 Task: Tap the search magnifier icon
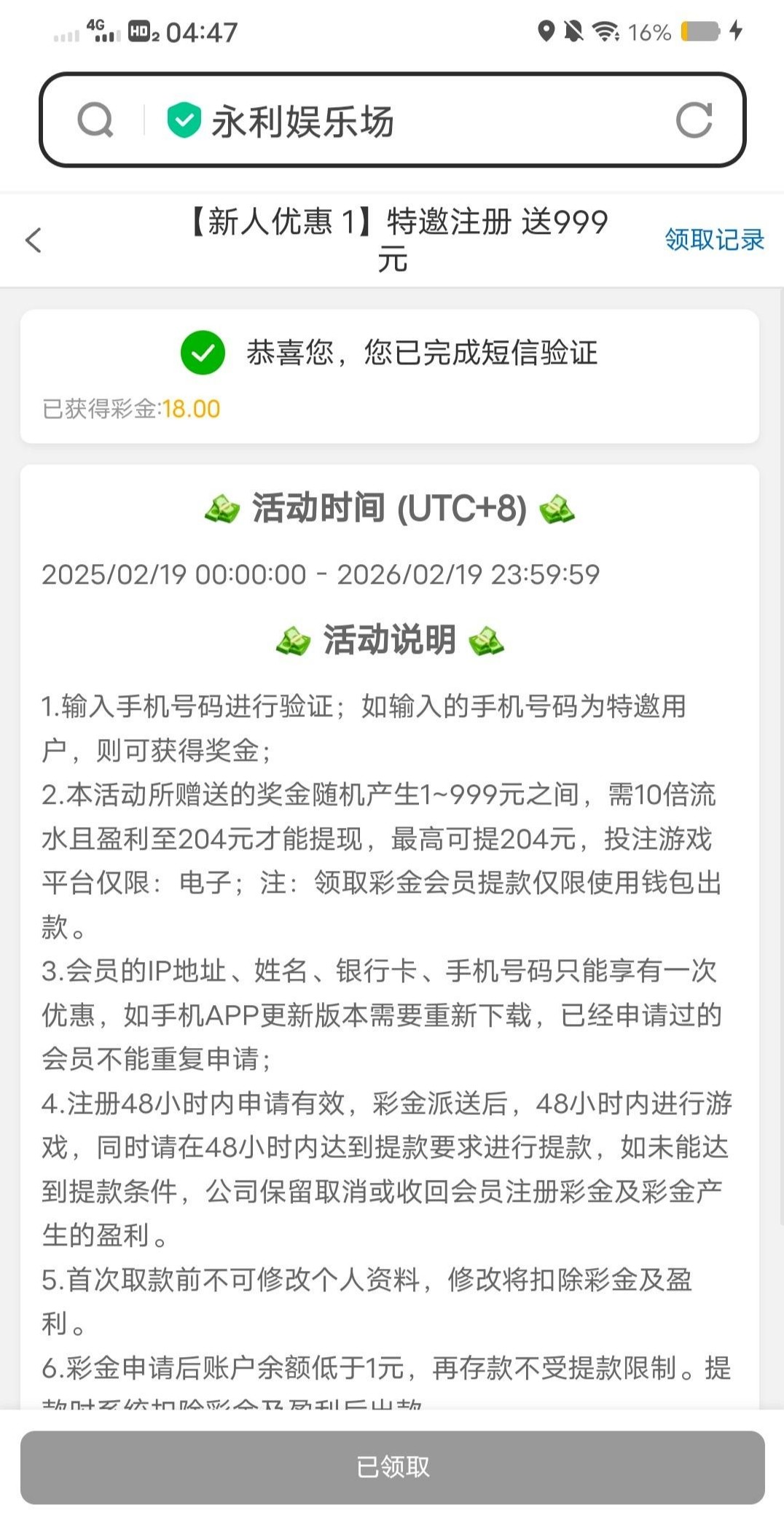tap(95, 120)
